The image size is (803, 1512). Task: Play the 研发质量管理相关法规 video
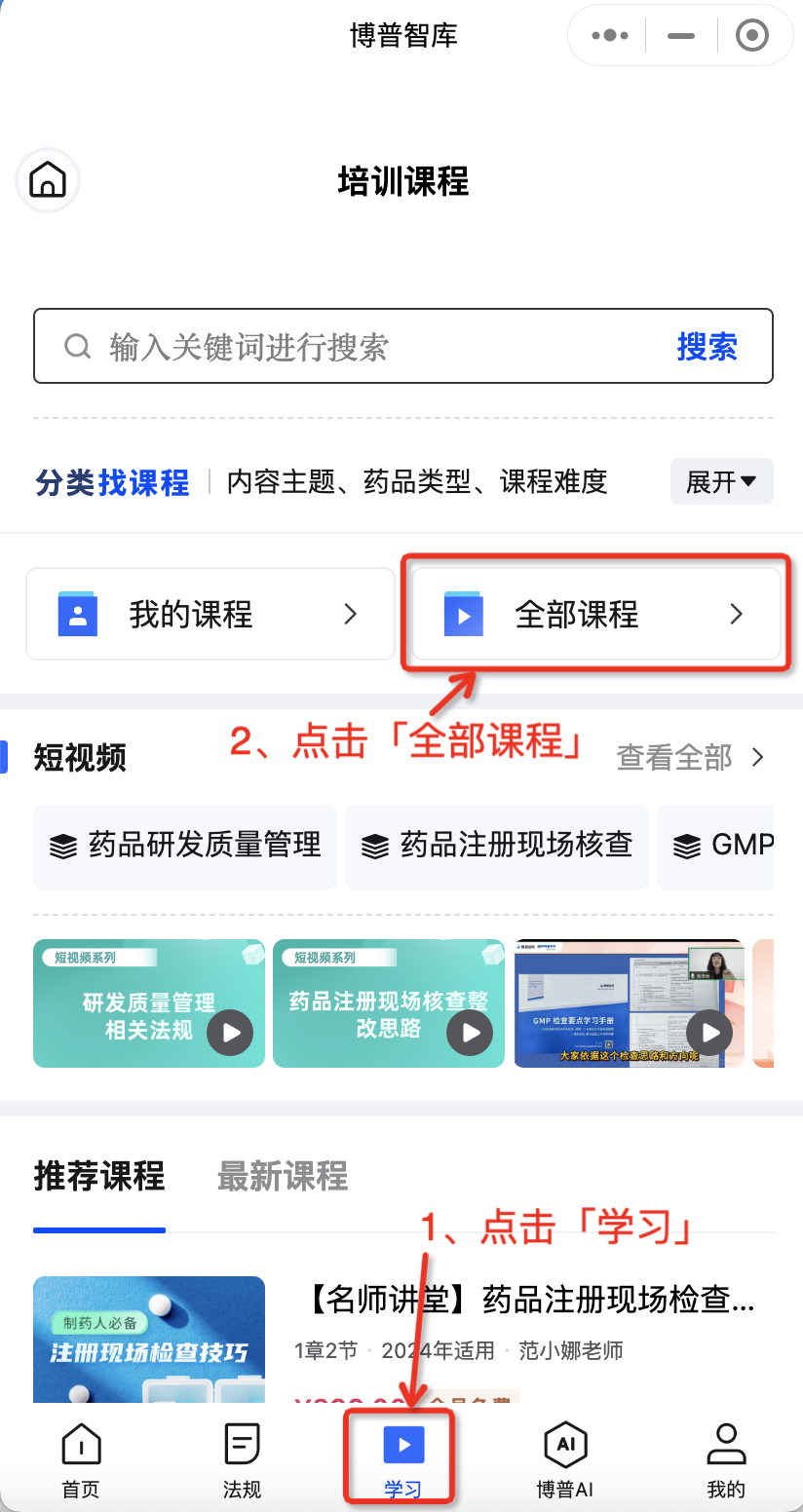tap(149, 1003)
